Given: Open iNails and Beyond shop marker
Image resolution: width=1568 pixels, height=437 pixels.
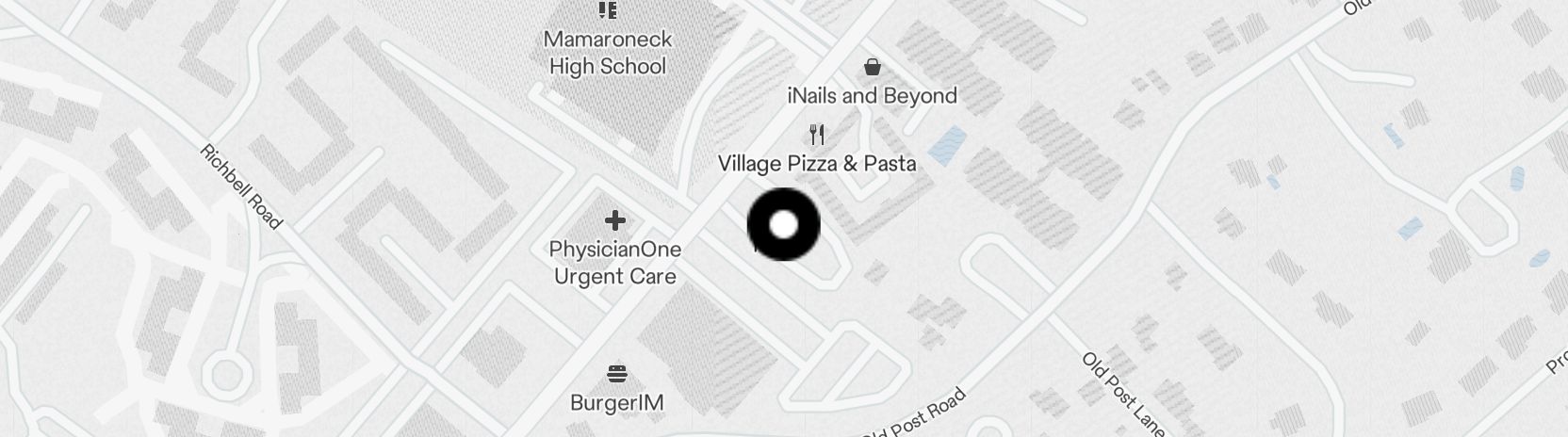Looking at the screenshot, I should 873,68.
